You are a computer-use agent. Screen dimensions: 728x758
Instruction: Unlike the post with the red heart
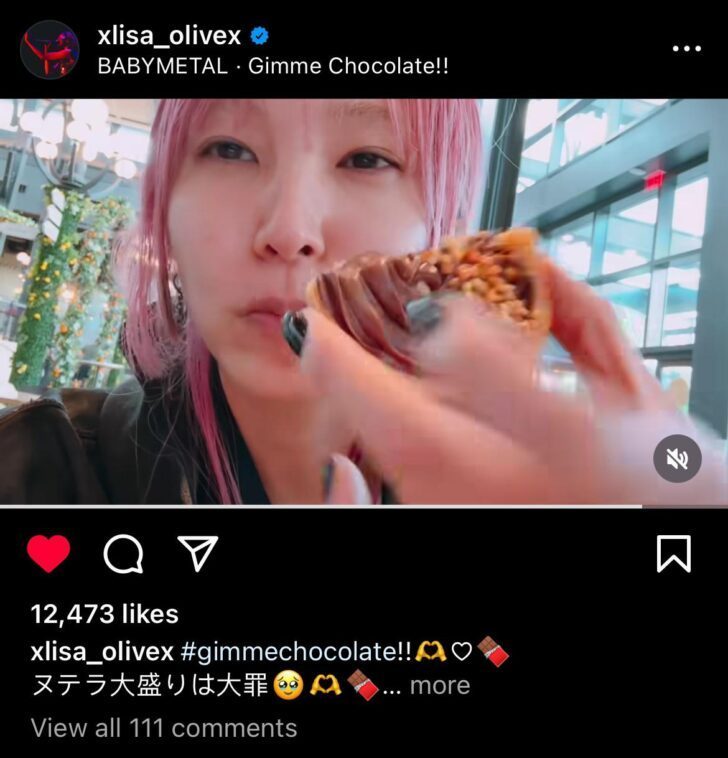pyautogui.click(x=48, y=553)
